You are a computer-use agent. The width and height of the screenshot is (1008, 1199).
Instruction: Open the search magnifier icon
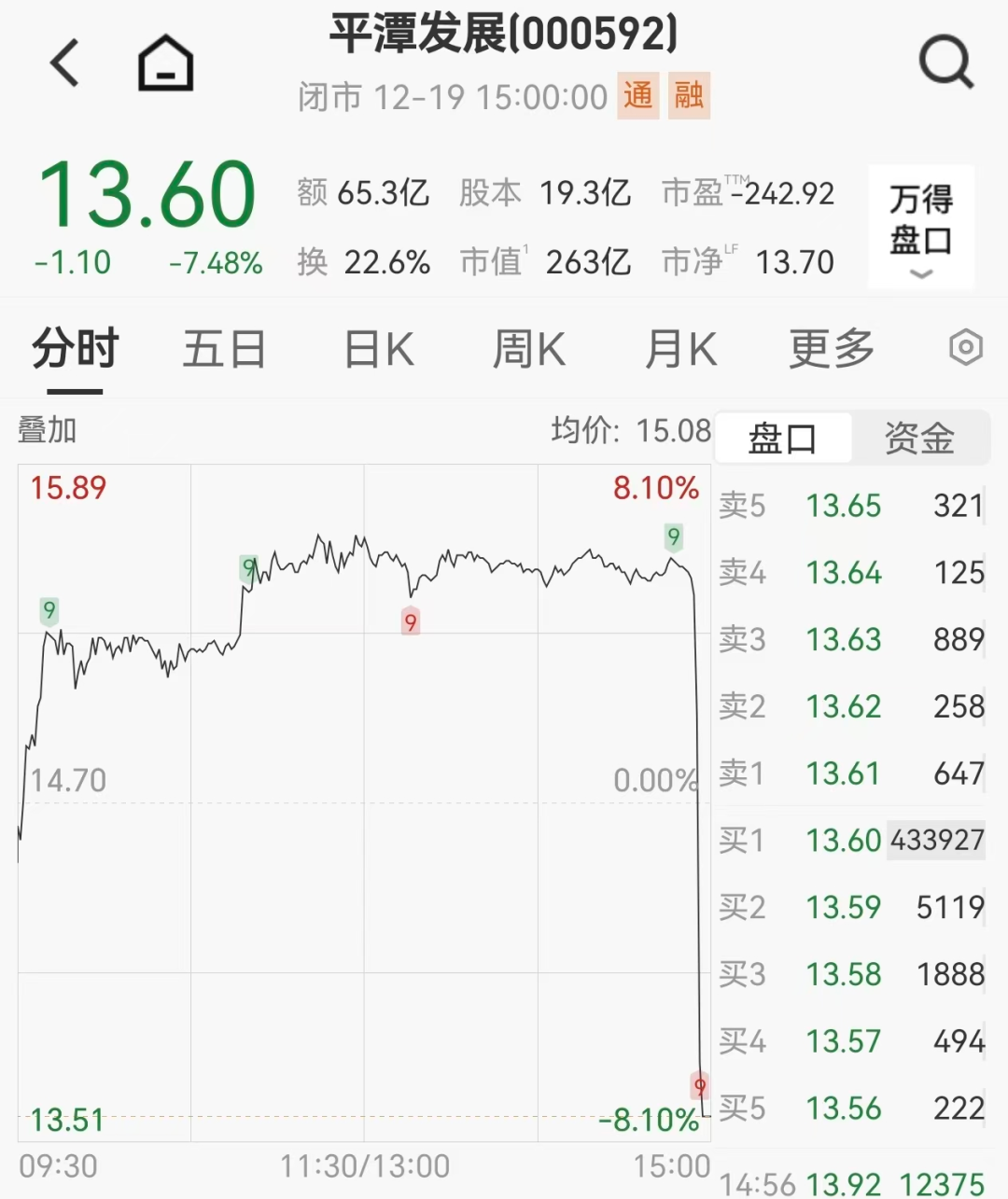pos(946,62)
